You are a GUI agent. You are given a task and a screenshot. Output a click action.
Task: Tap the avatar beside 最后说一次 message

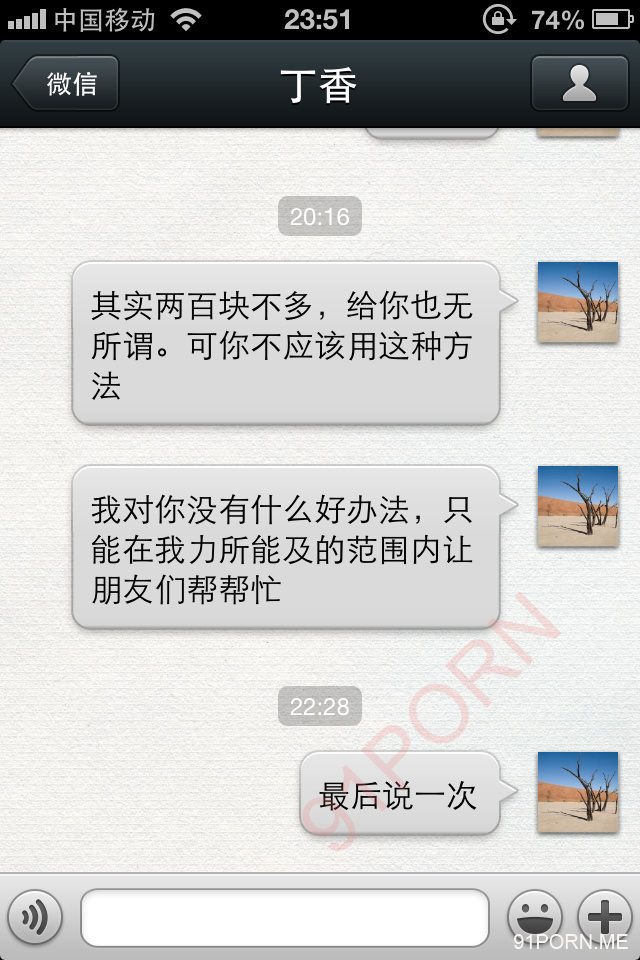[x=578, y=792]
